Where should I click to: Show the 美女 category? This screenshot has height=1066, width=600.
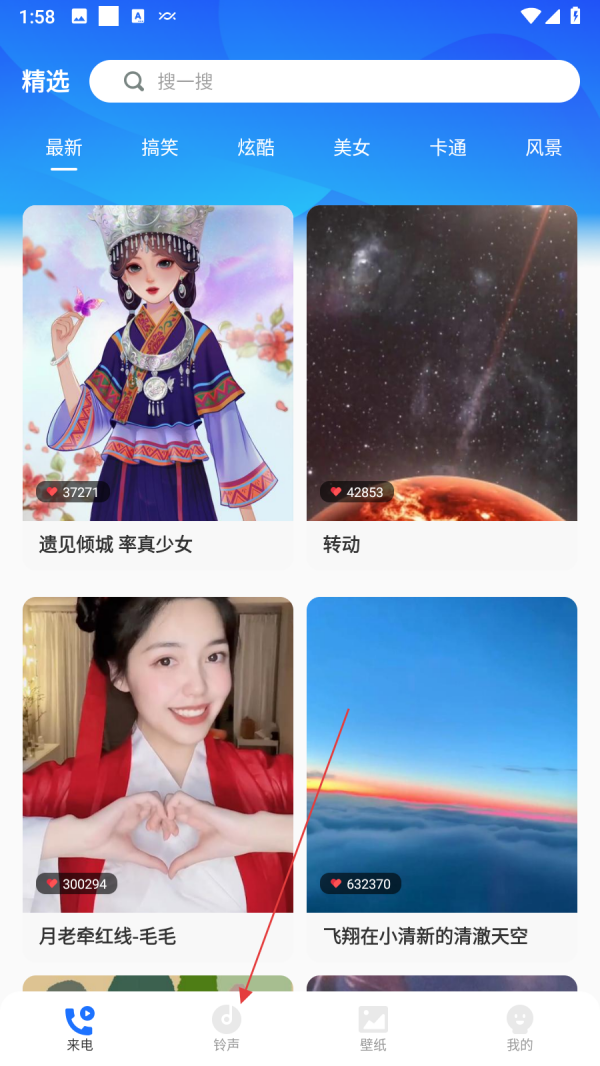coord(352,148)
